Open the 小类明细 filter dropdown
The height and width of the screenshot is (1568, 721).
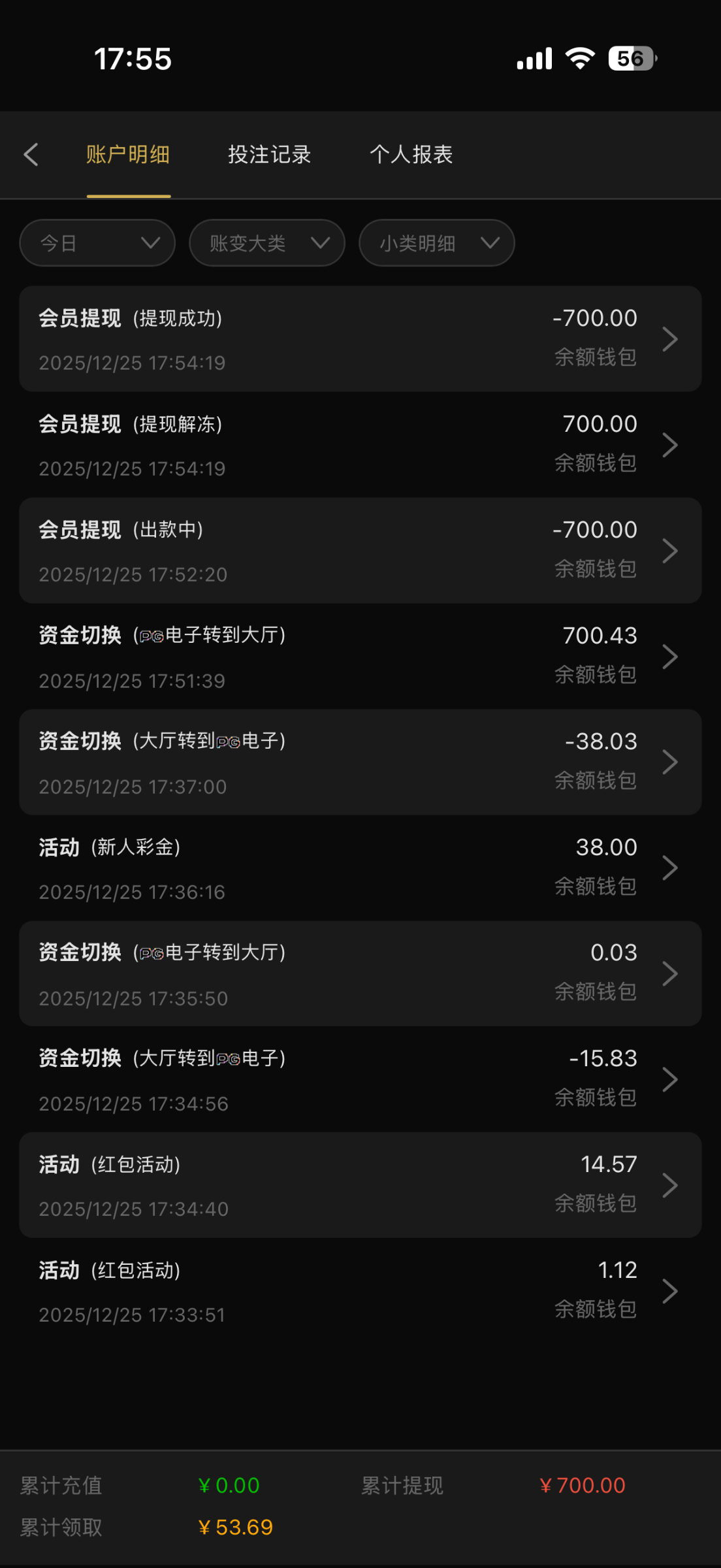(x=437, y=243)
